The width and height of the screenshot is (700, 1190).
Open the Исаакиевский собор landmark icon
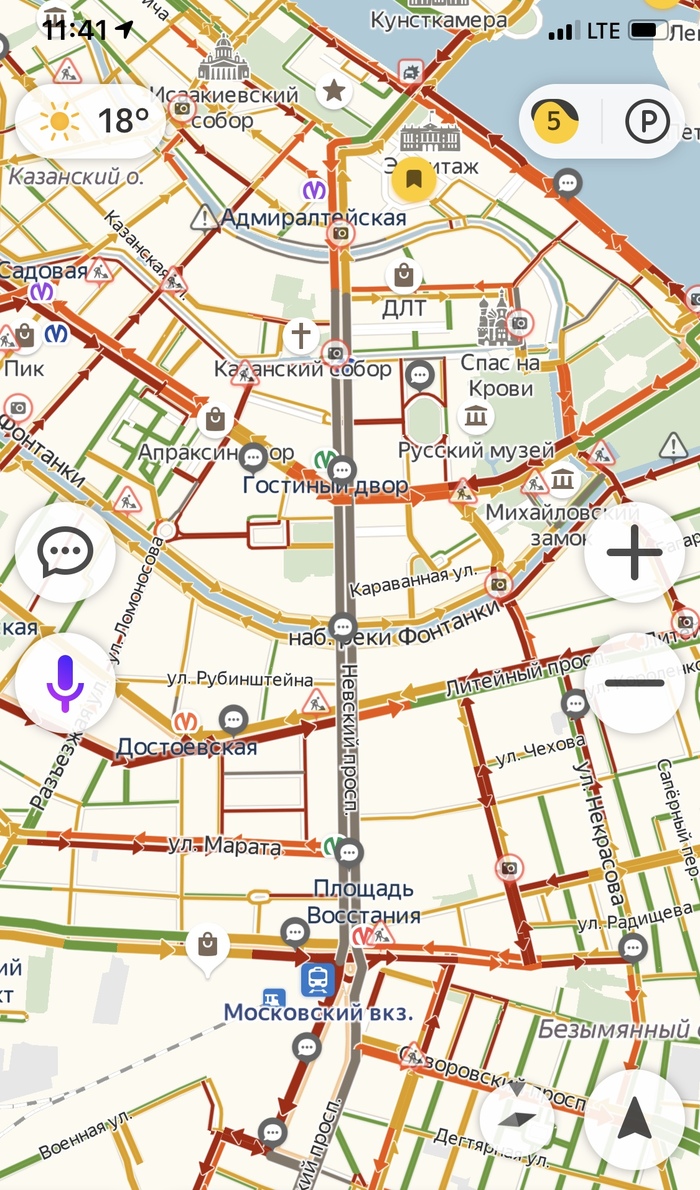(224, 60)
